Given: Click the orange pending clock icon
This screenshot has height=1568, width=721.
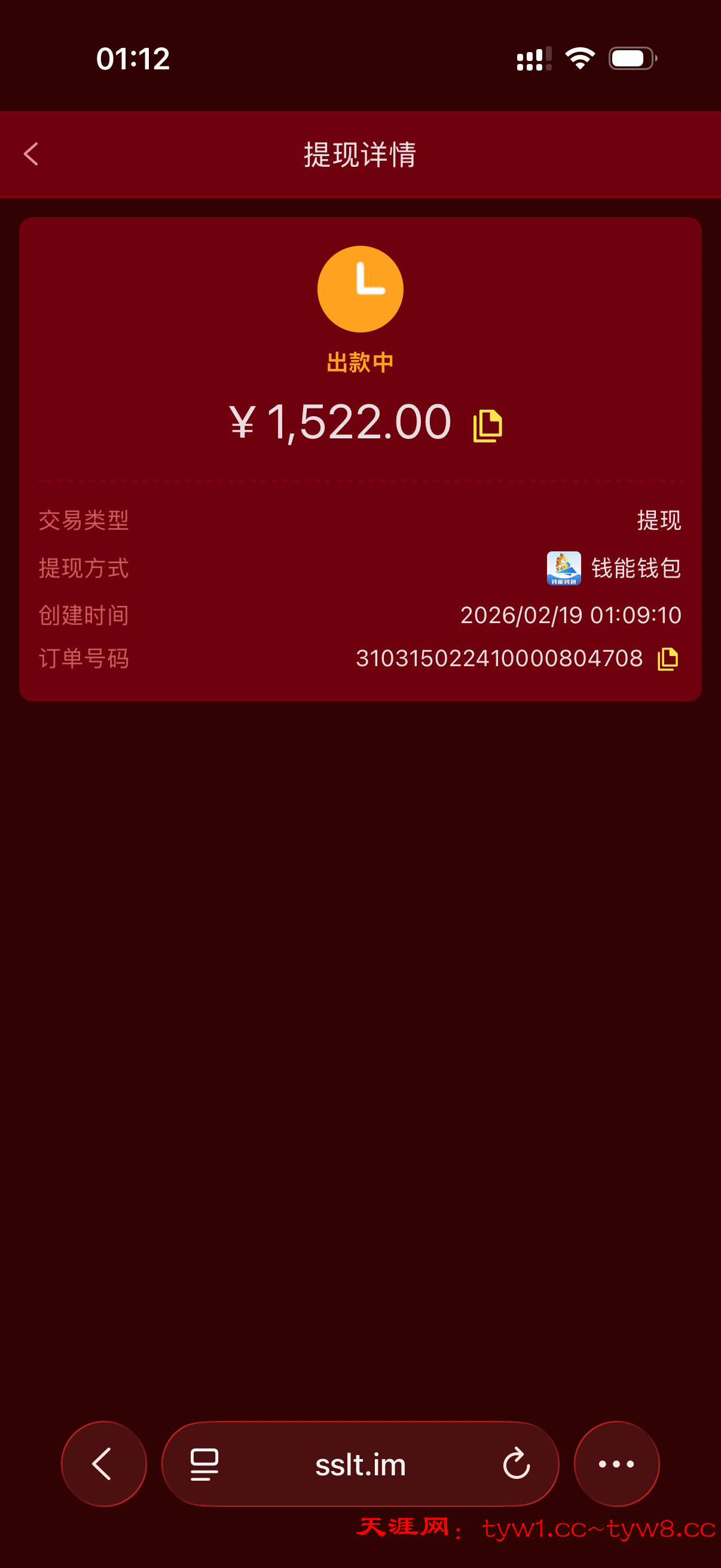Looking at the screenshot, I should (360, 288).
